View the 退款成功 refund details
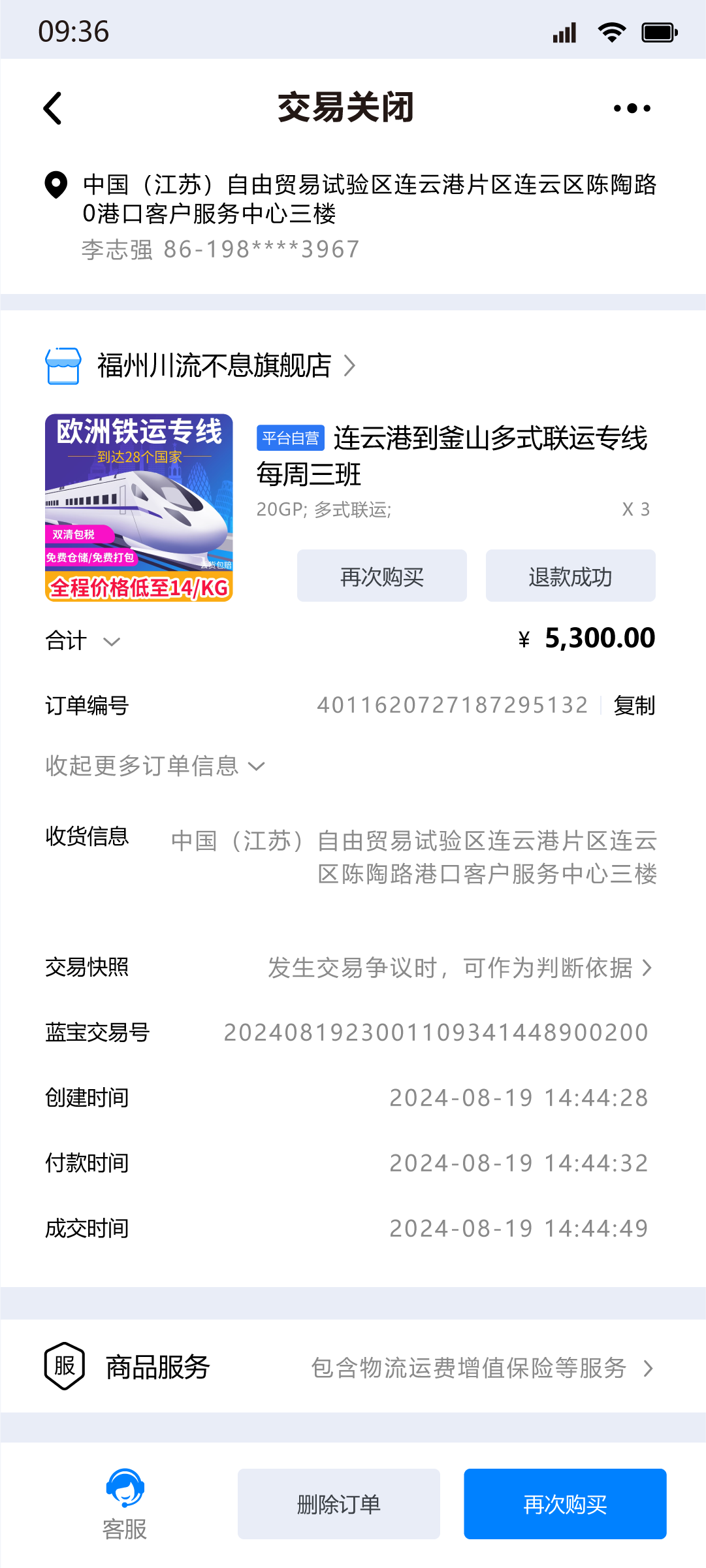 coord(570,576)
